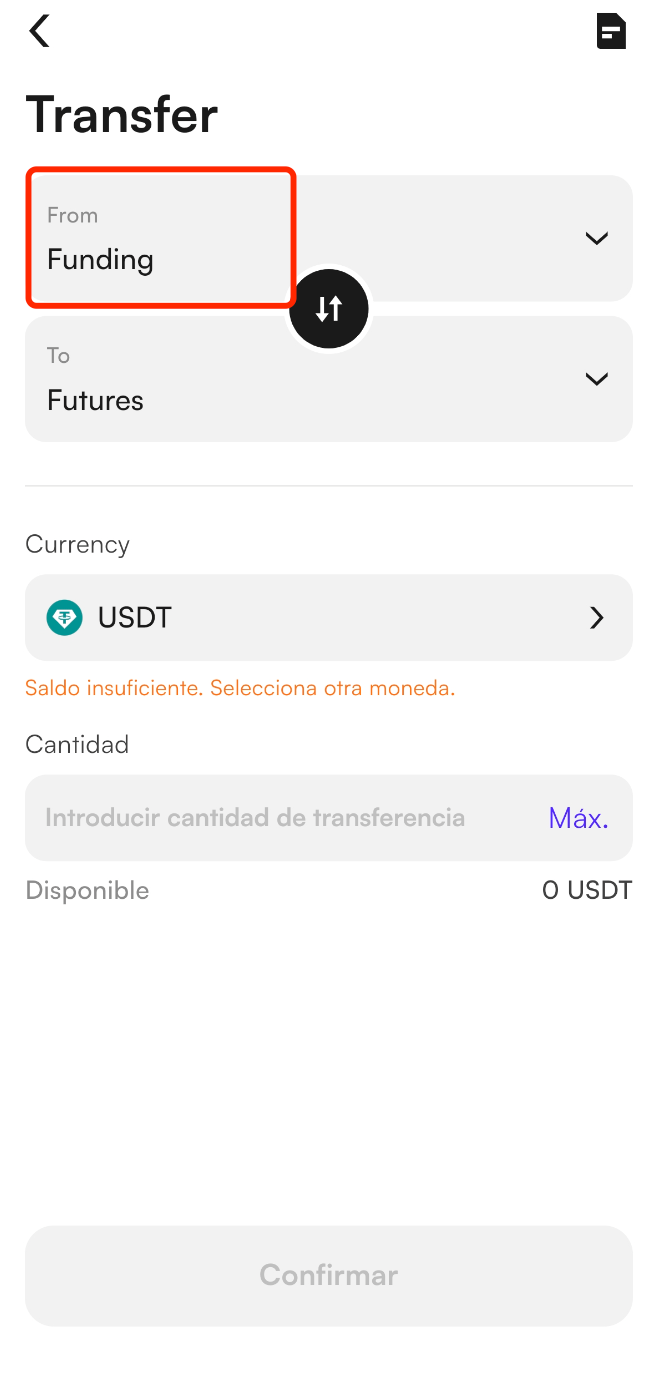
Task: Go back using the arrow icon
Action: (39, 32)
